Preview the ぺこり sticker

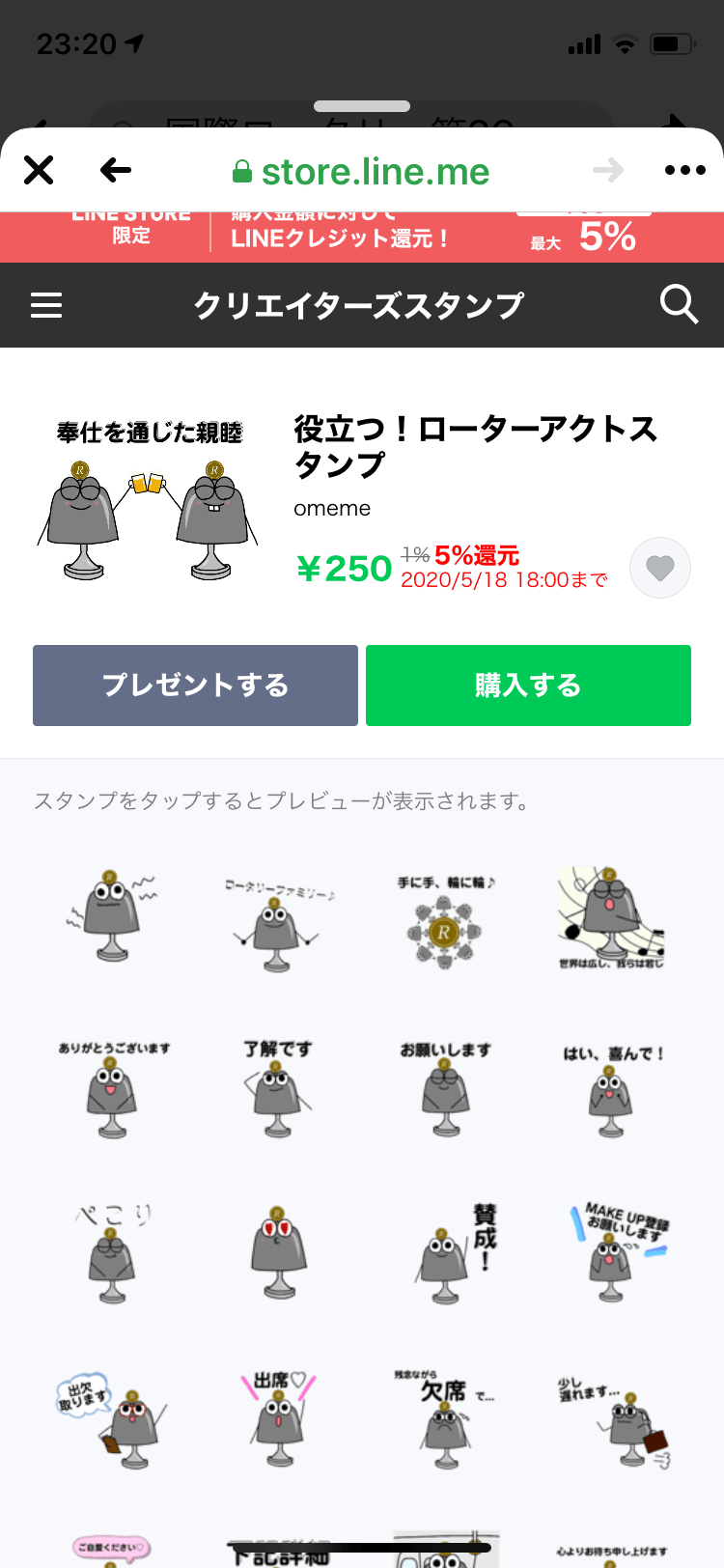[113, 1254]
